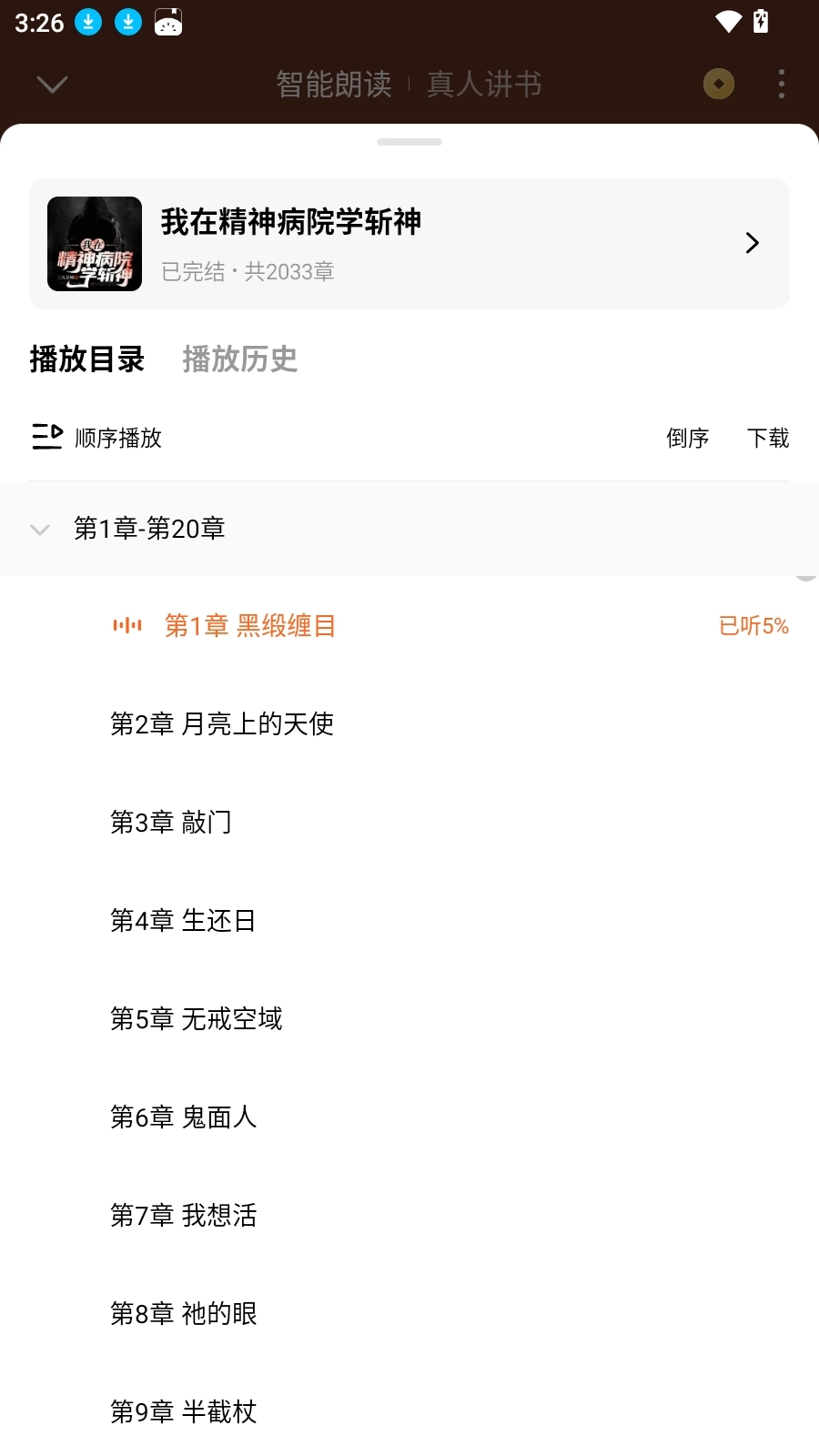The height and width of the screenshot is (1456, 819).
Task: Switch to 智能朗读 mode
Action: (x=334, y=85)
